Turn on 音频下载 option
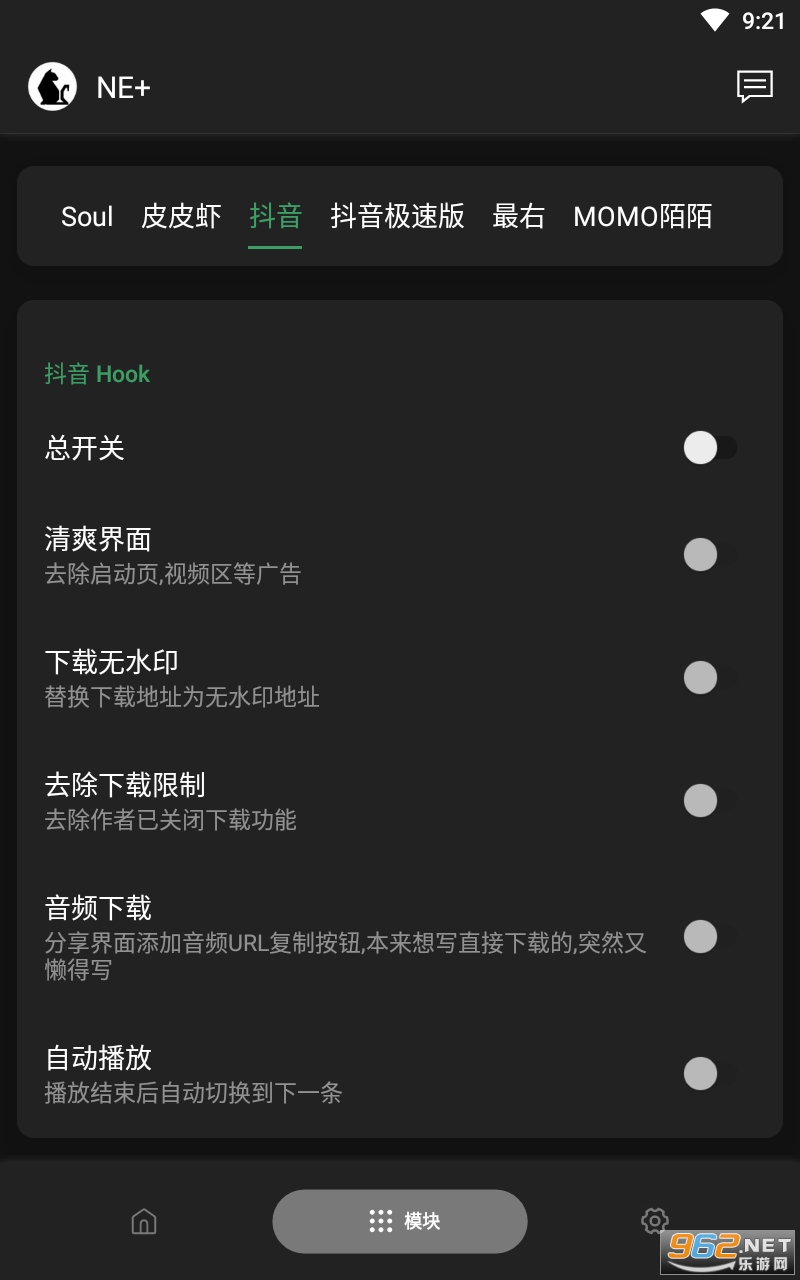This screenshot has width=800, height=1280. 710,937
